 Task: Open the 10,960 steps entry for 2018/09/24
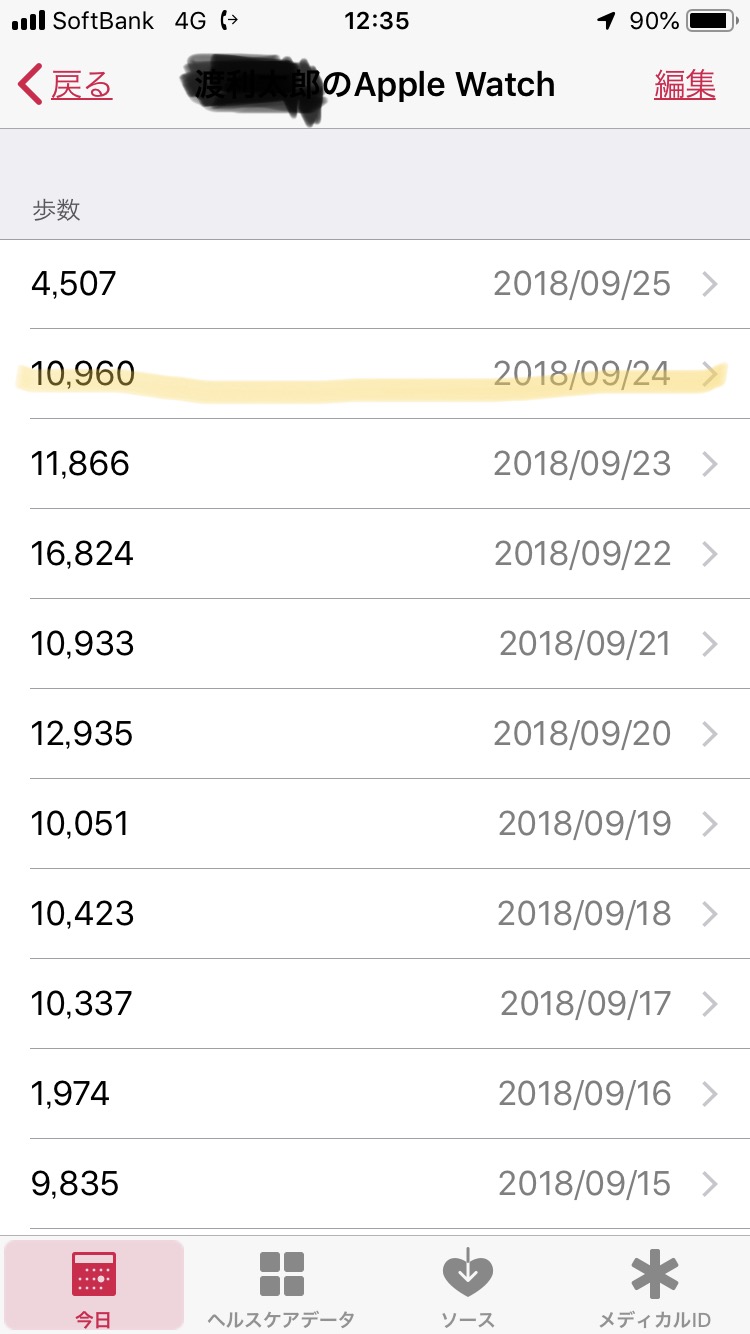[375, 374]
